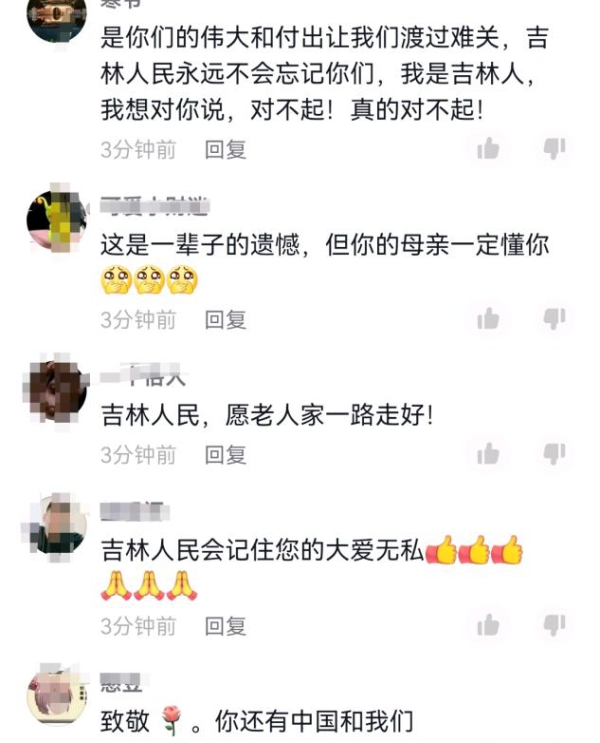Viewport: 600px width, 743px height.
Task: Thumbs up the 愿老人家一路走好 comment
Action: coord(488,455)
